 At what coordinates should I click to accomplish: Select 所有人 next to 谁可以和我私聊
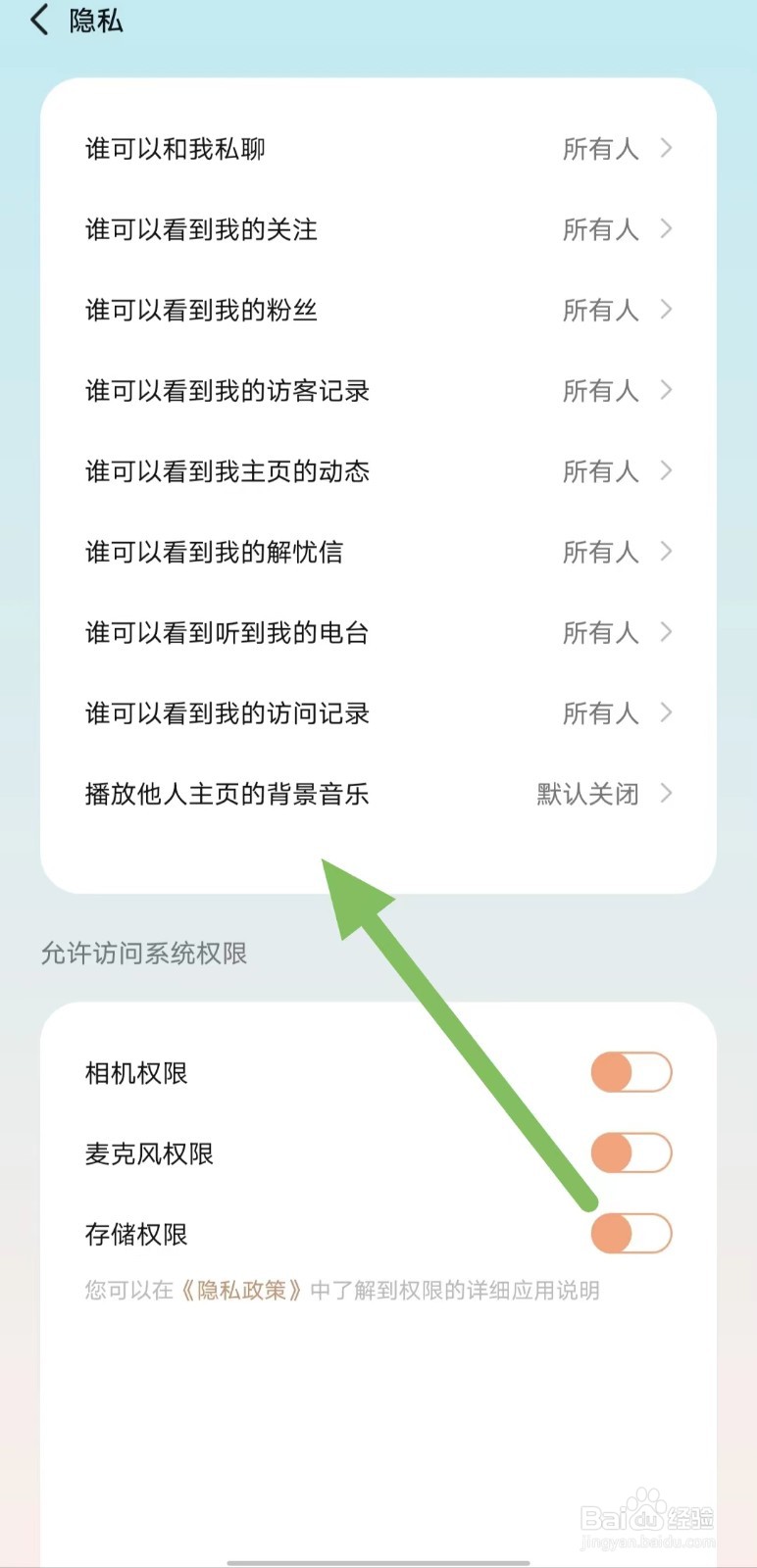[x=600, y=149]
